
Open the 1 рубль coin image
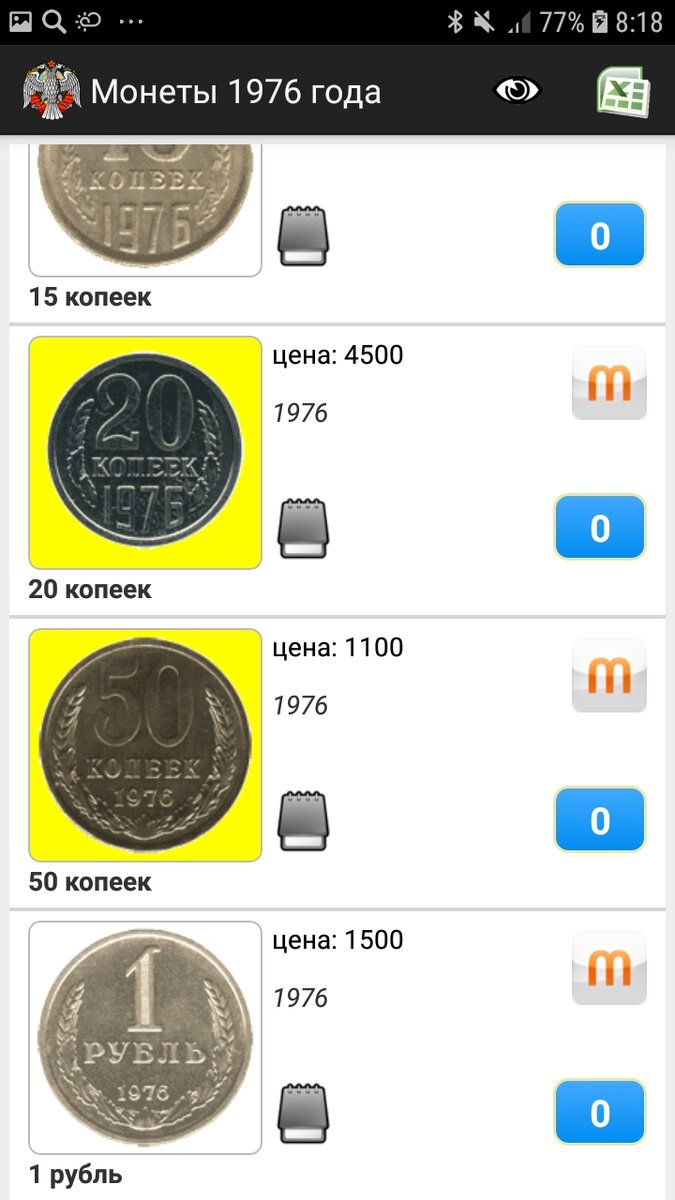(x=145, y=1038)
